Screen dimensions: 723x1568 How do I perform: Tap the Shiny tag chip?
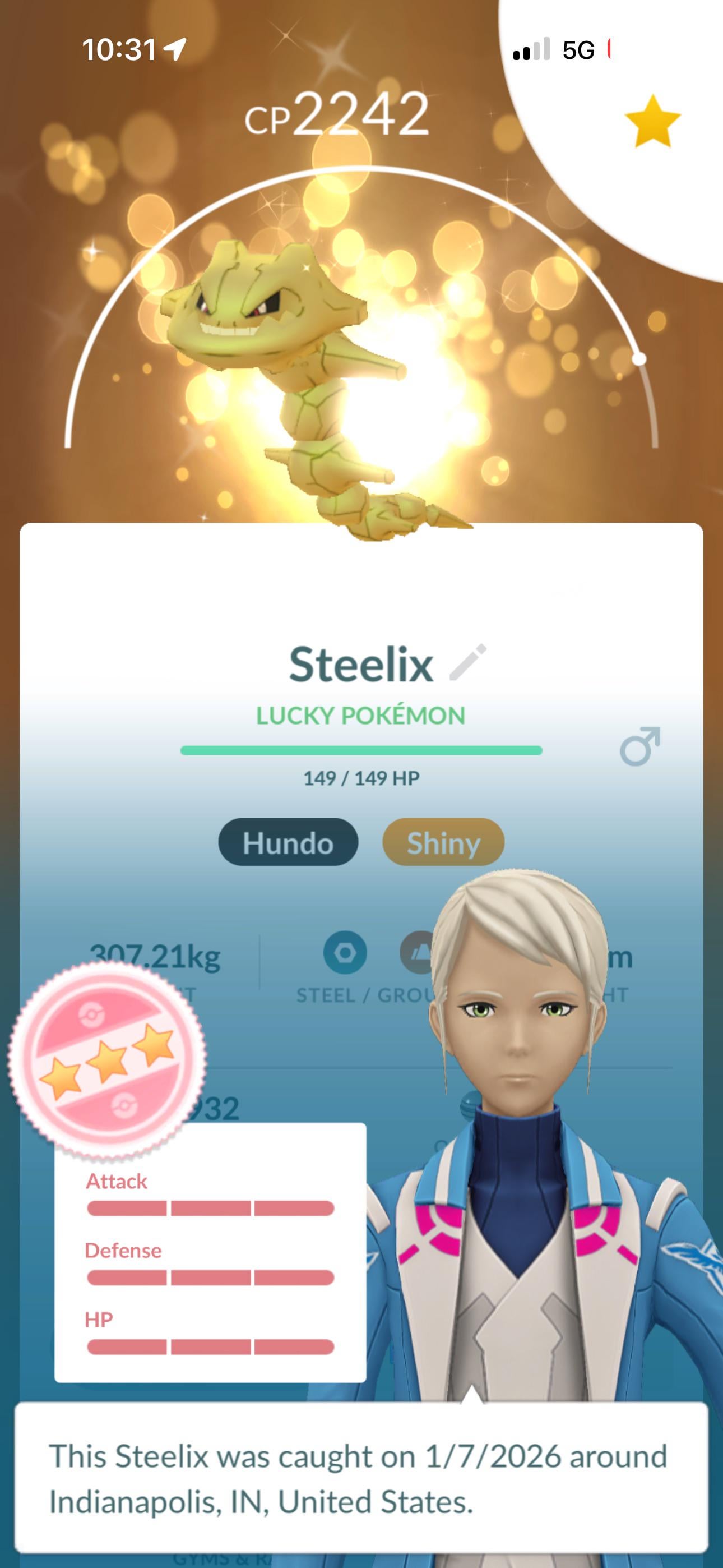(443, 842)
